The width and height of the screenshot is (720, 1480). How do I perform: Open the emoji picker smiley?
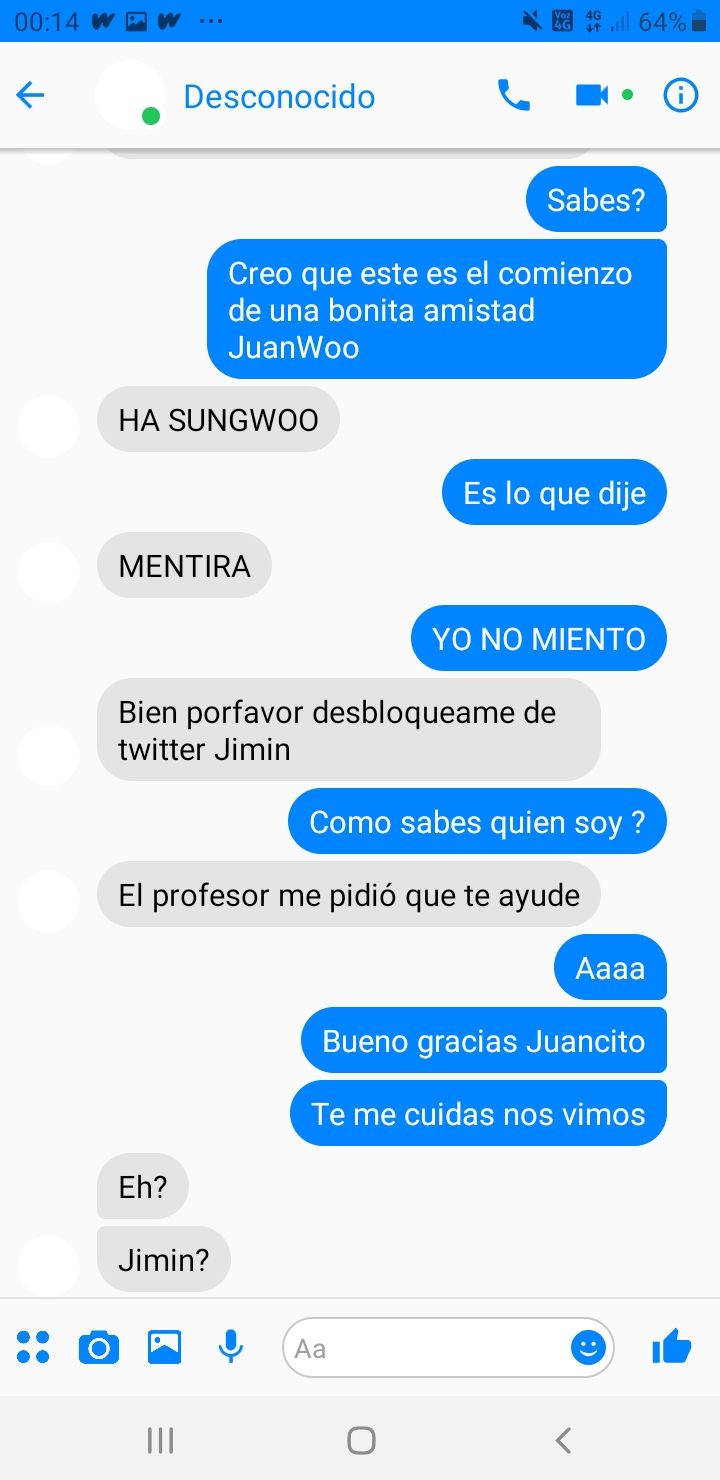(x=588, y=1348)
